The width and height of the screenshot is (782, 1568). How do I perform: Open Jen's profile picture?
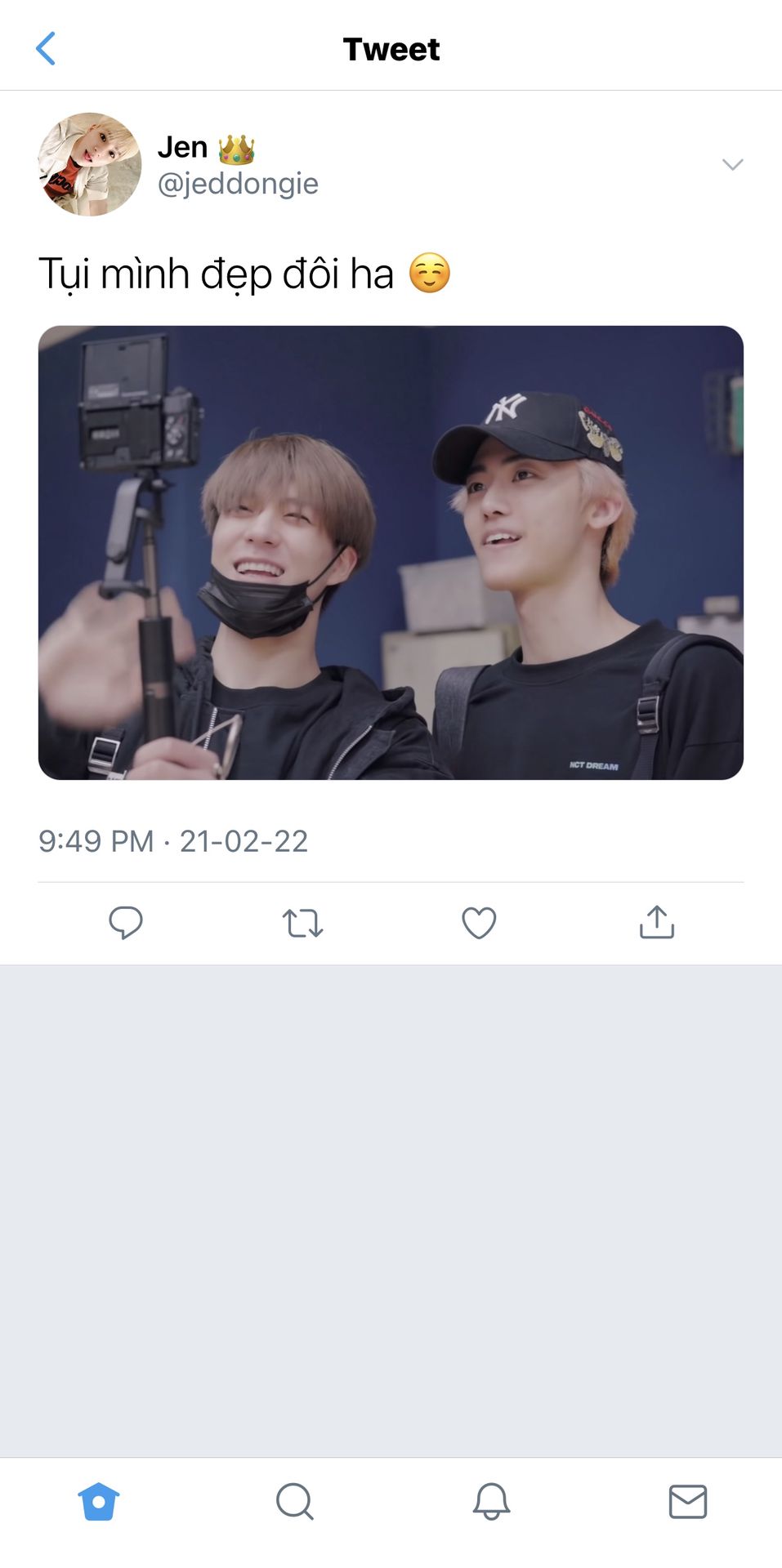click(x=90, y=164)
